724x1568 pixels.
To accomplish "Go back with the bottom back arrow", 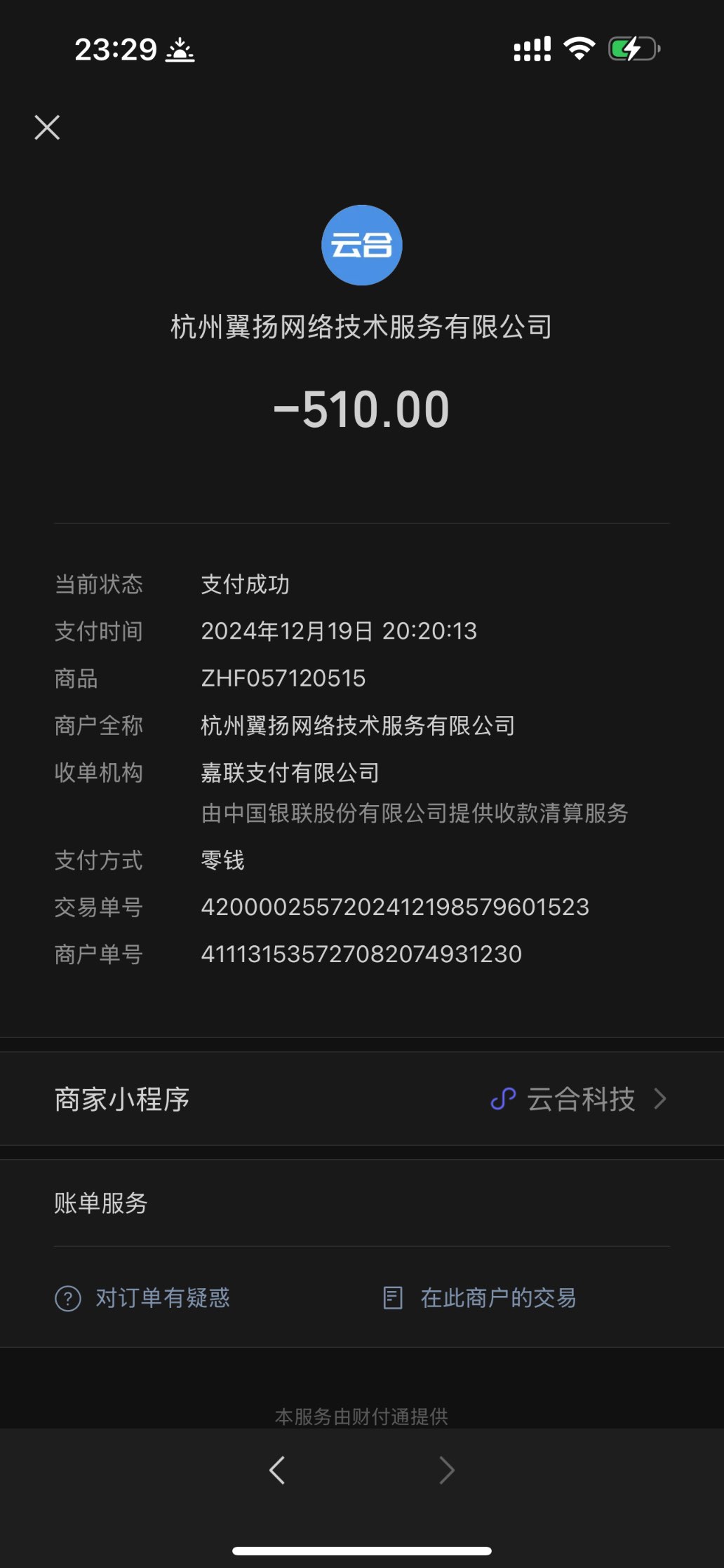I will point(278,1470).
